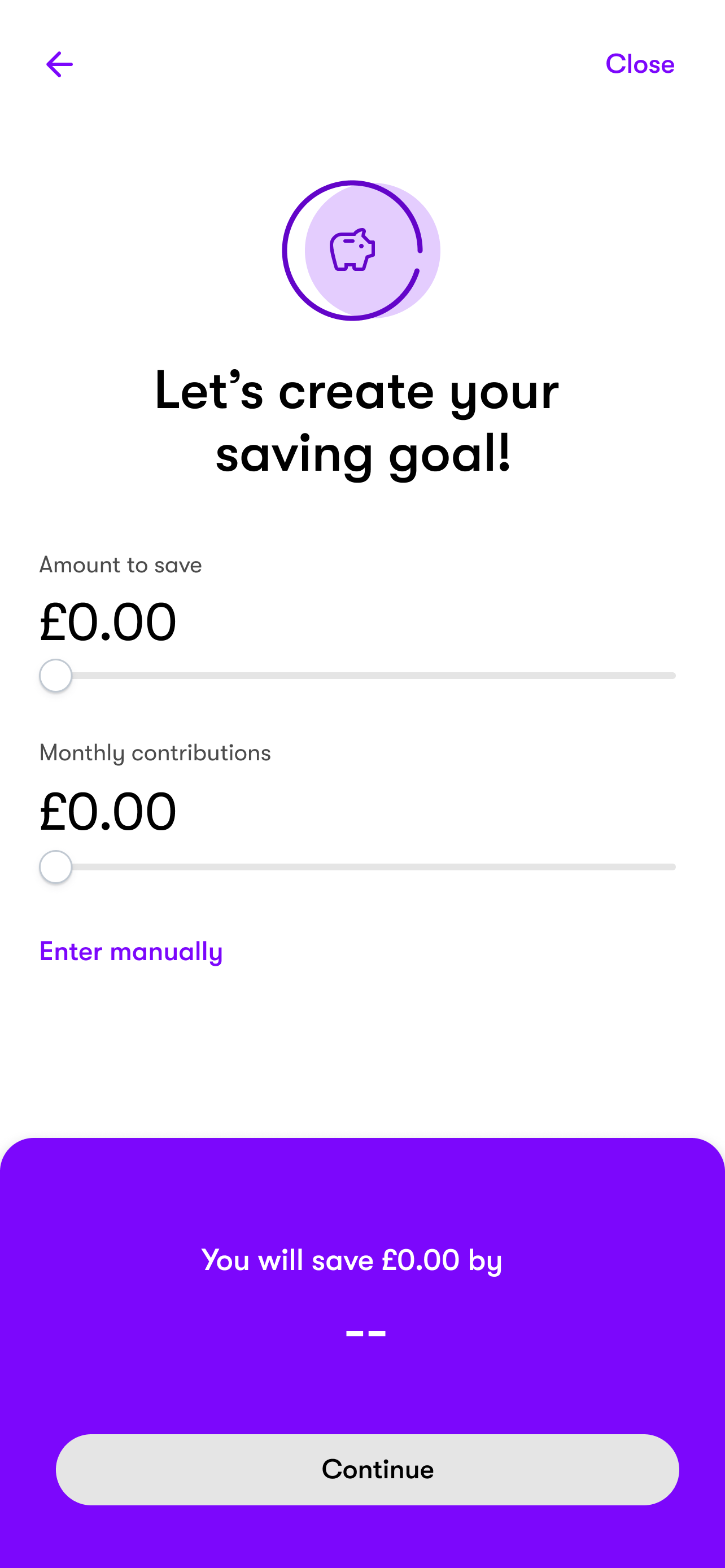
Task: Tap the Monthly contributions slider handle
Action: point(55,867)
